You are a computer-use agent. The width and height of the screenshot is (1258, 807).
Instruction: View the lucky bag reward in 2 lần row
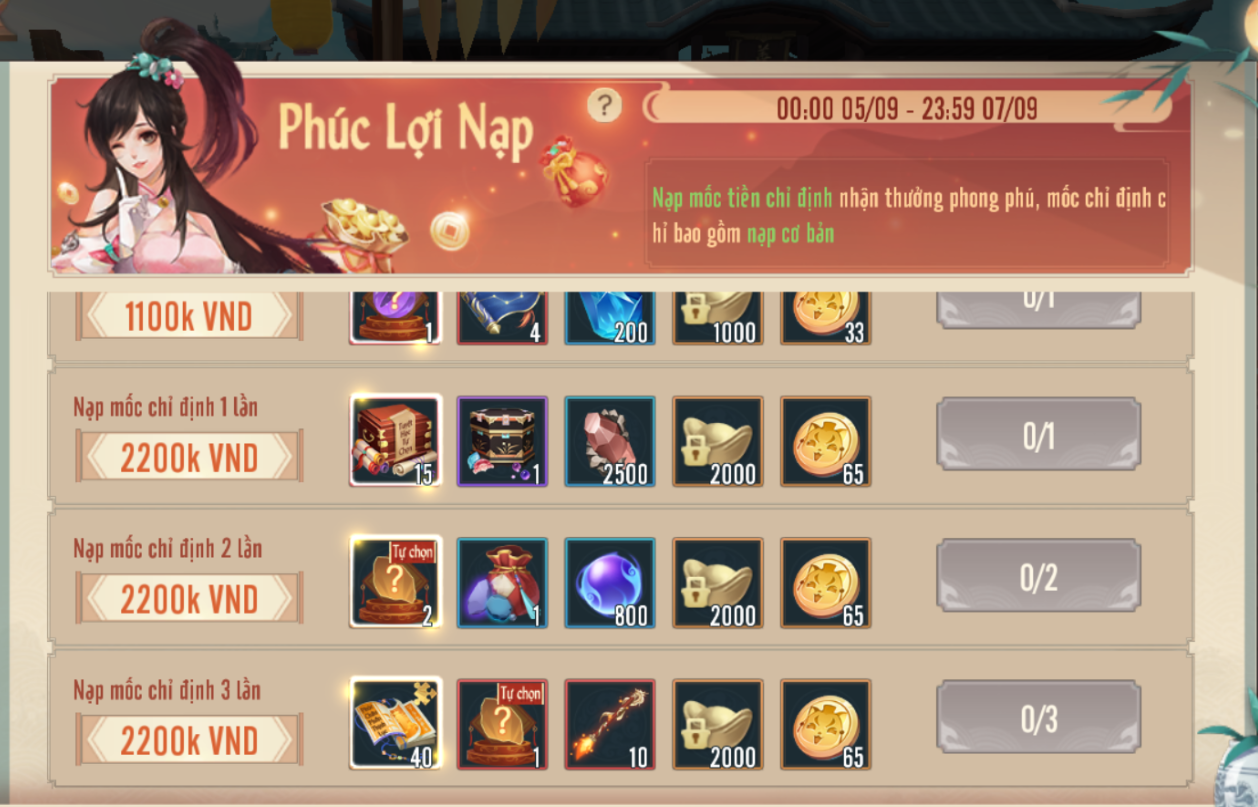[502, 583]
